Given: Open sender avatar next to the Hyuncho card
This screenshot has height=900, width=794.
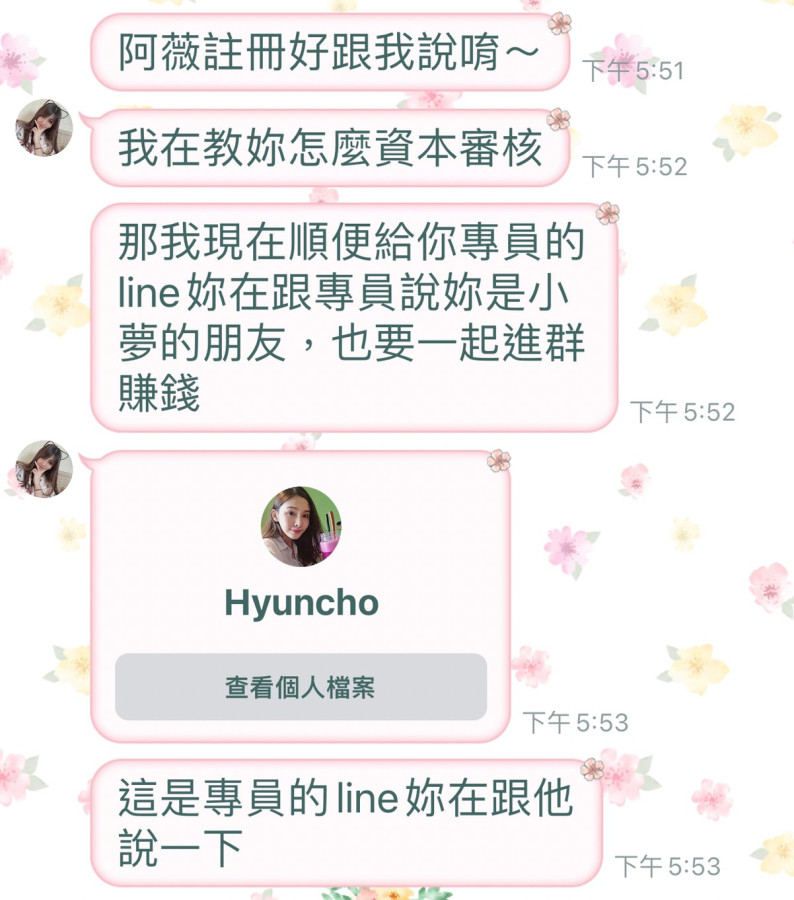Looking at the screenshot, I should 45,468.
